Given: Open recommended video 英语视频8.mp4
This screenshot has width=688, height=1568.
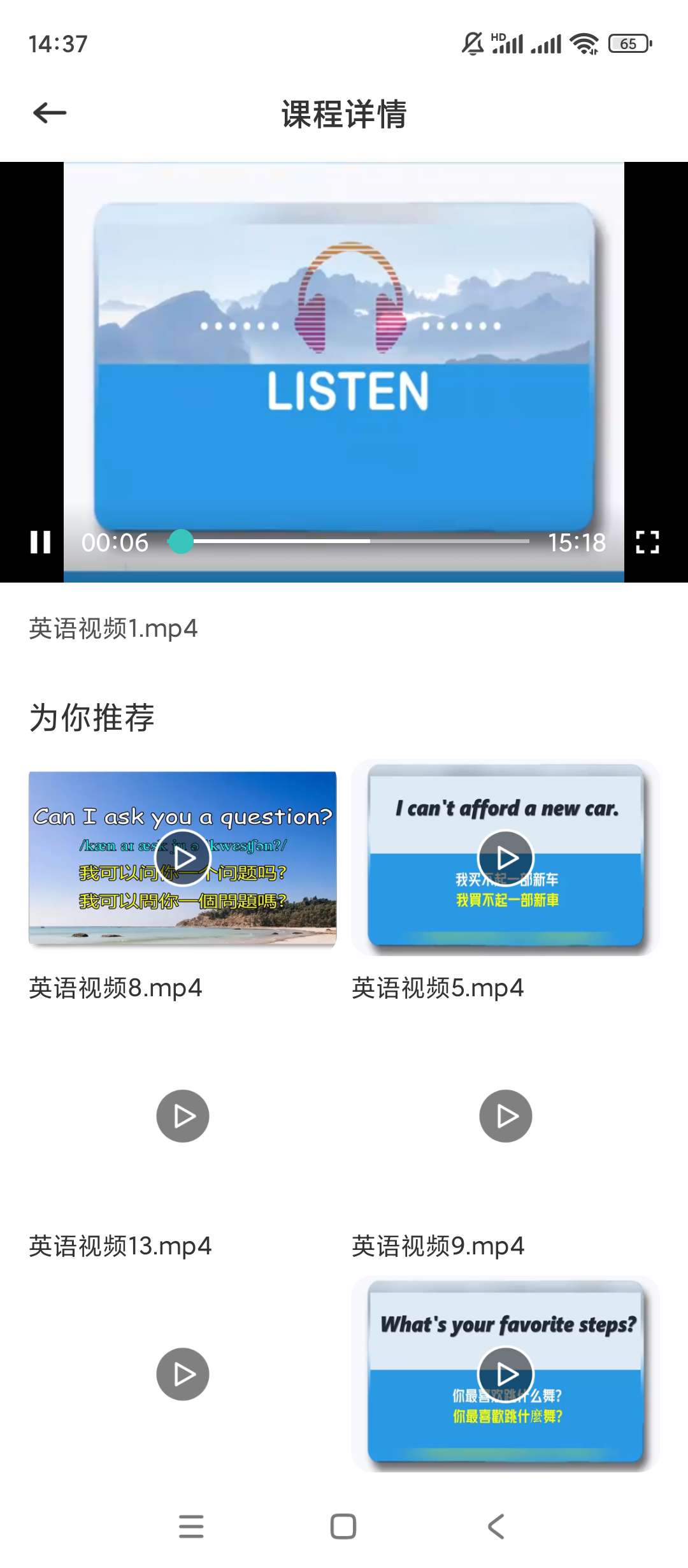Looking at the screenshot, I should 183,858.
